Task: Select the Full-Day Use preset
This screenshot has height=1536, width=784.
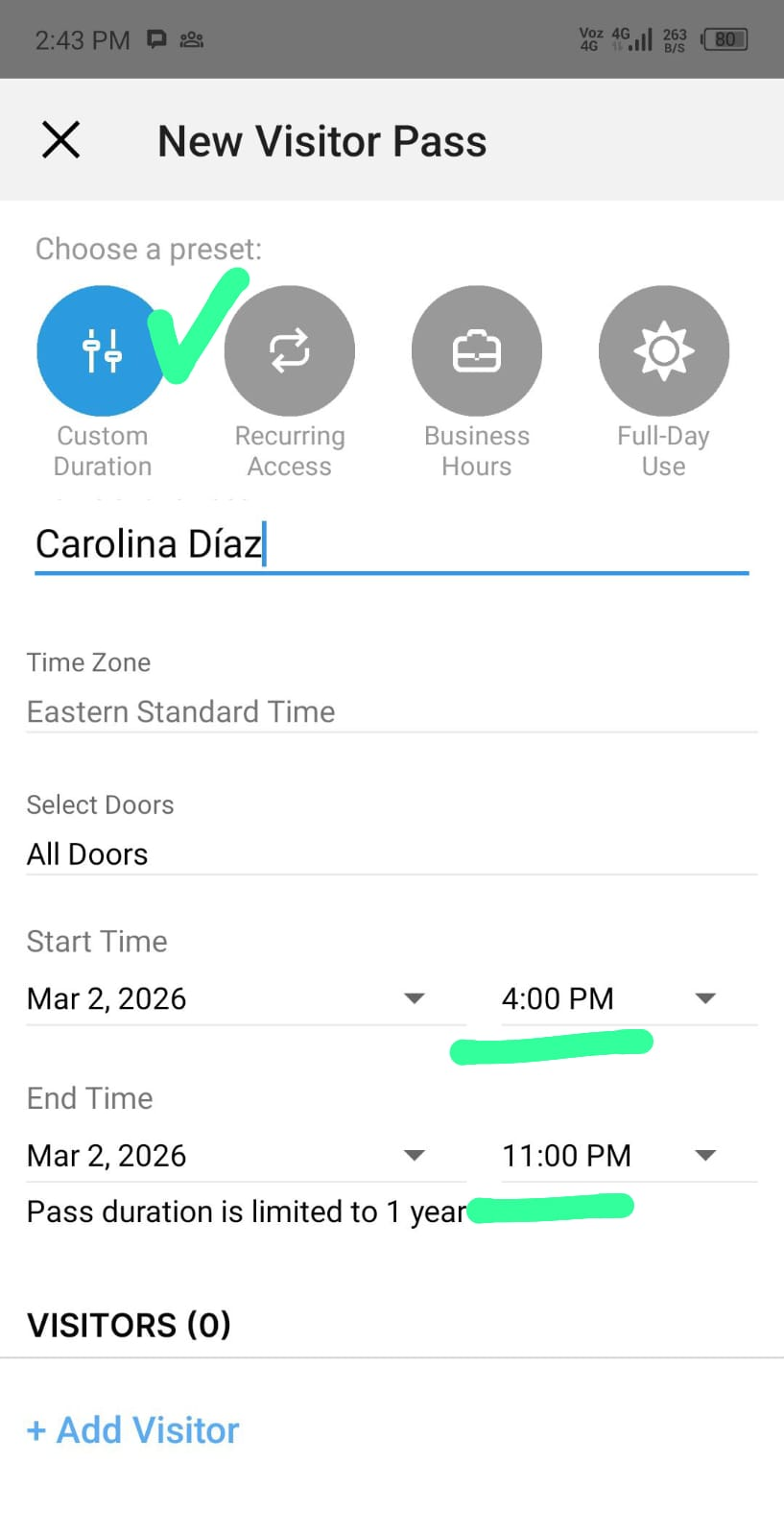Action: click(663, 351)
